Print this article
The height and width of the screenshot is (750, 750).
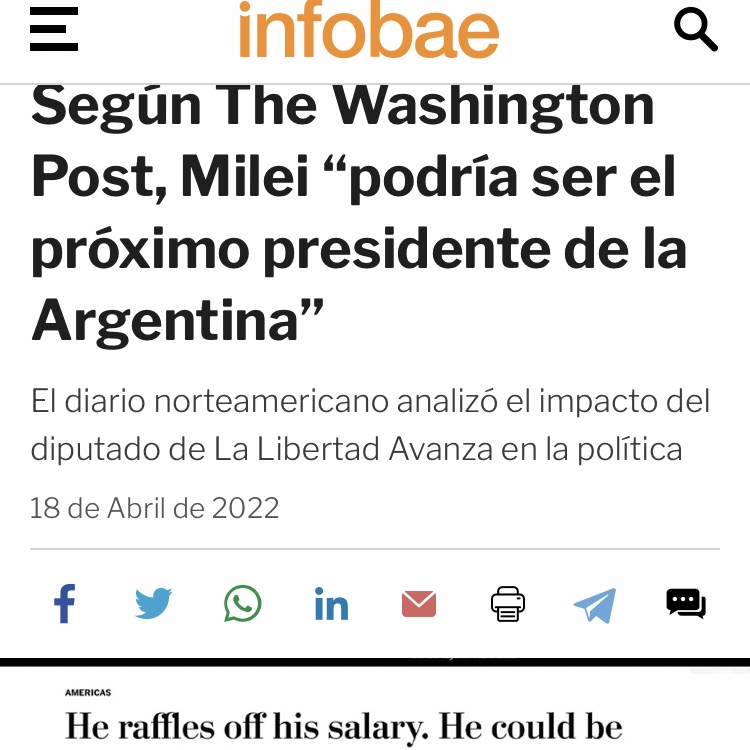[x=508, y=604]
